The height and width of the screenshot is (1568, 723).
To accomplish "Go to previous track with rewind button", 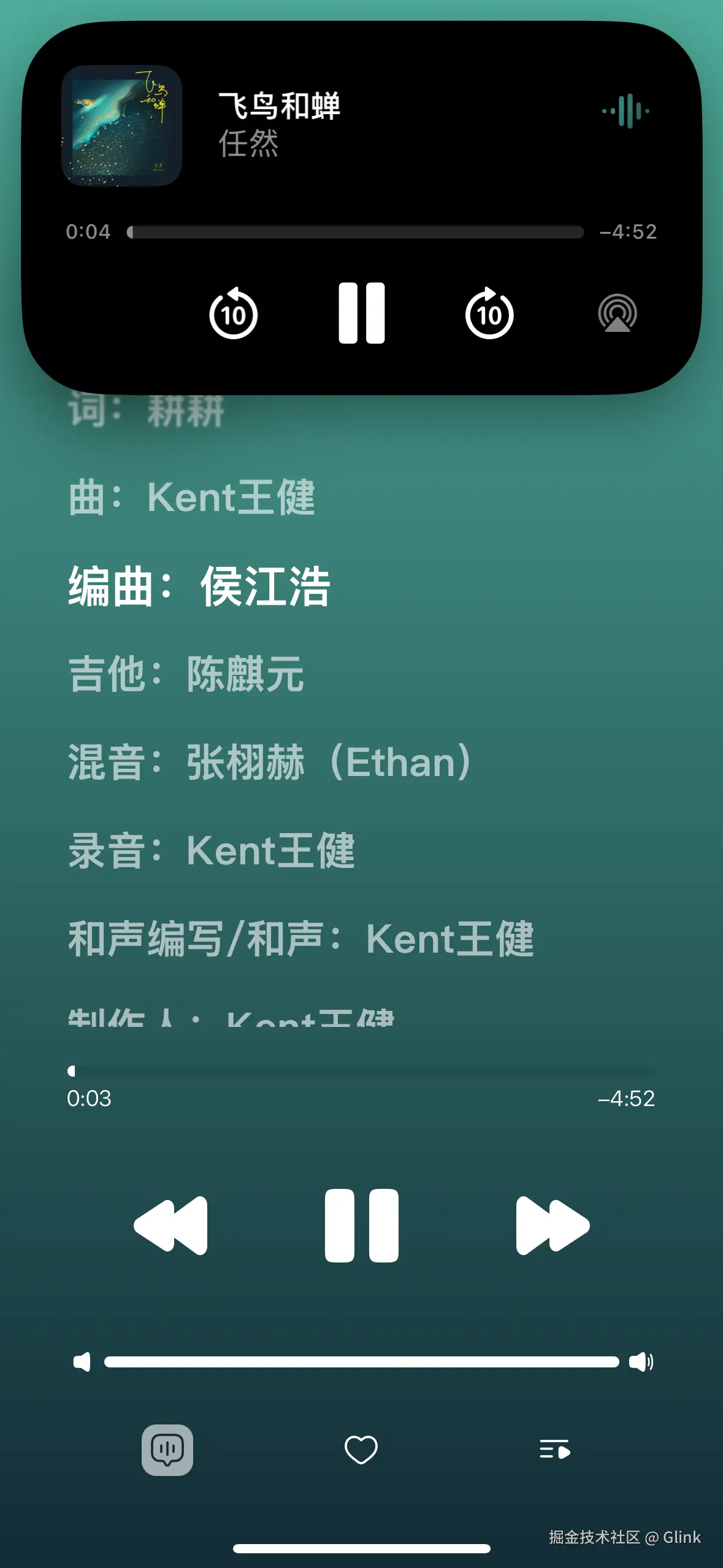I will (x=171, y=1225).
